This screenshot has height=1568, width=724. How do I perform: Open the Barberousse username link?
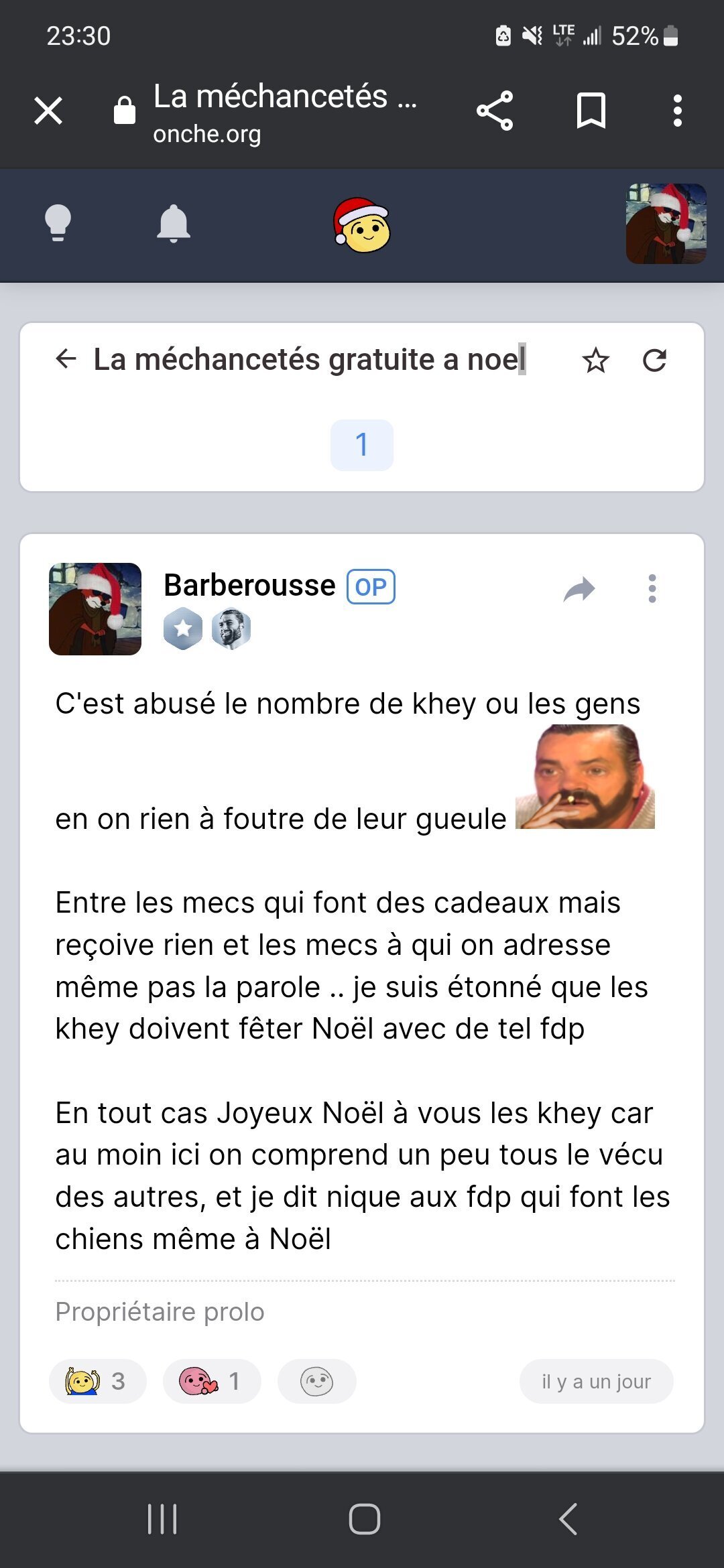[x=249, y=586]
